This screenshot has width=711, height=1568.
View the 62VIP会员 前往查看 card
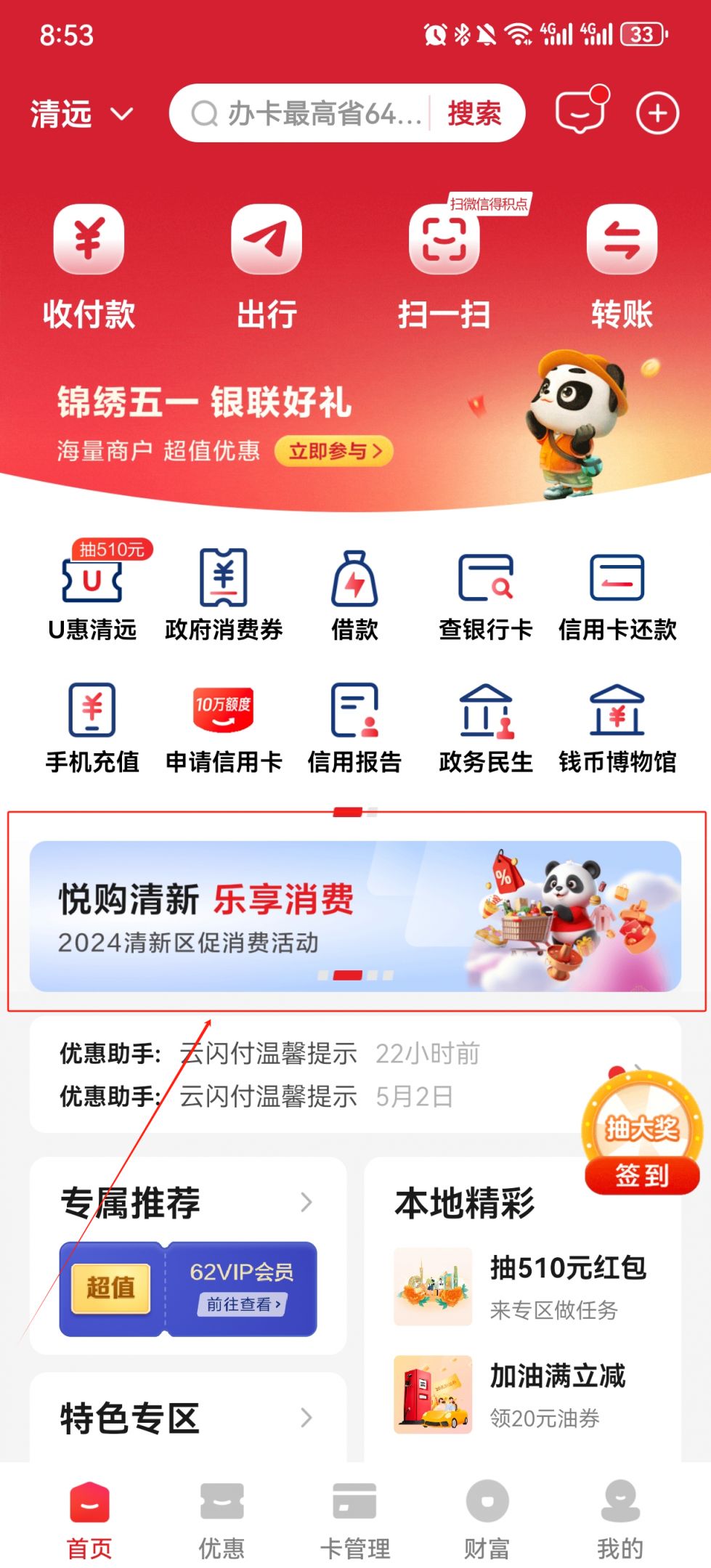point(188,1288)
